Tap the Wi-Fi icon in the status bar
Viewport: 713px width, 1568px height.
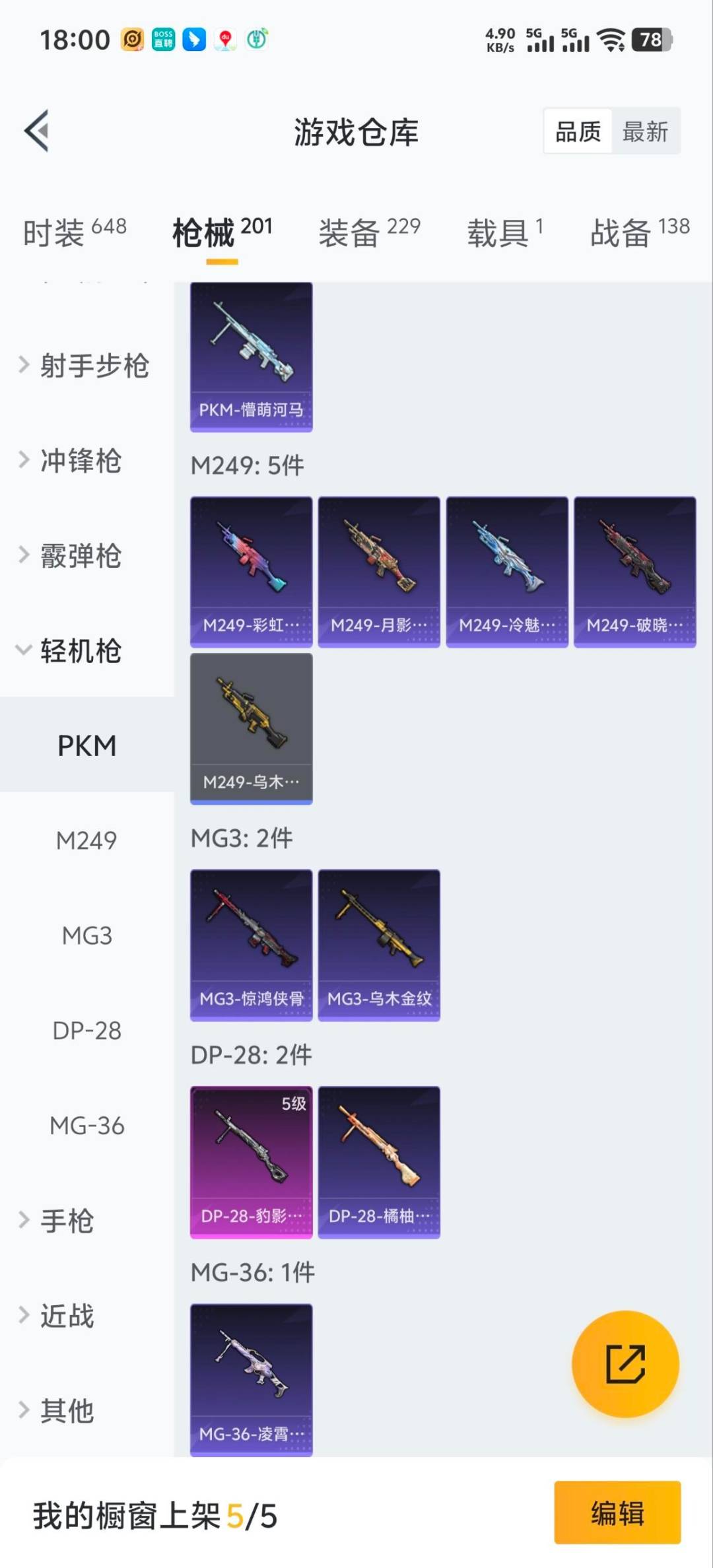coord(611,40)
